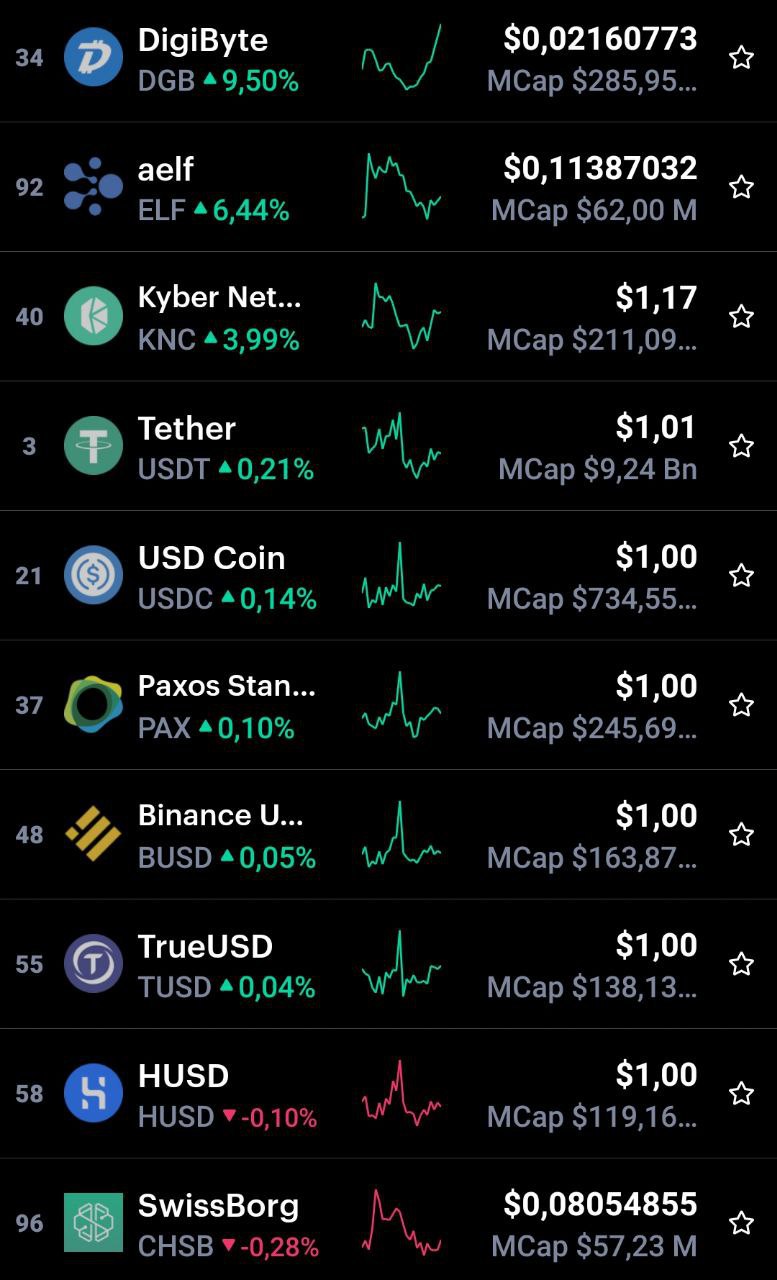Open the aelf coin row
This screenshot has width=777, height=1280.
click(x=388, y=187)
